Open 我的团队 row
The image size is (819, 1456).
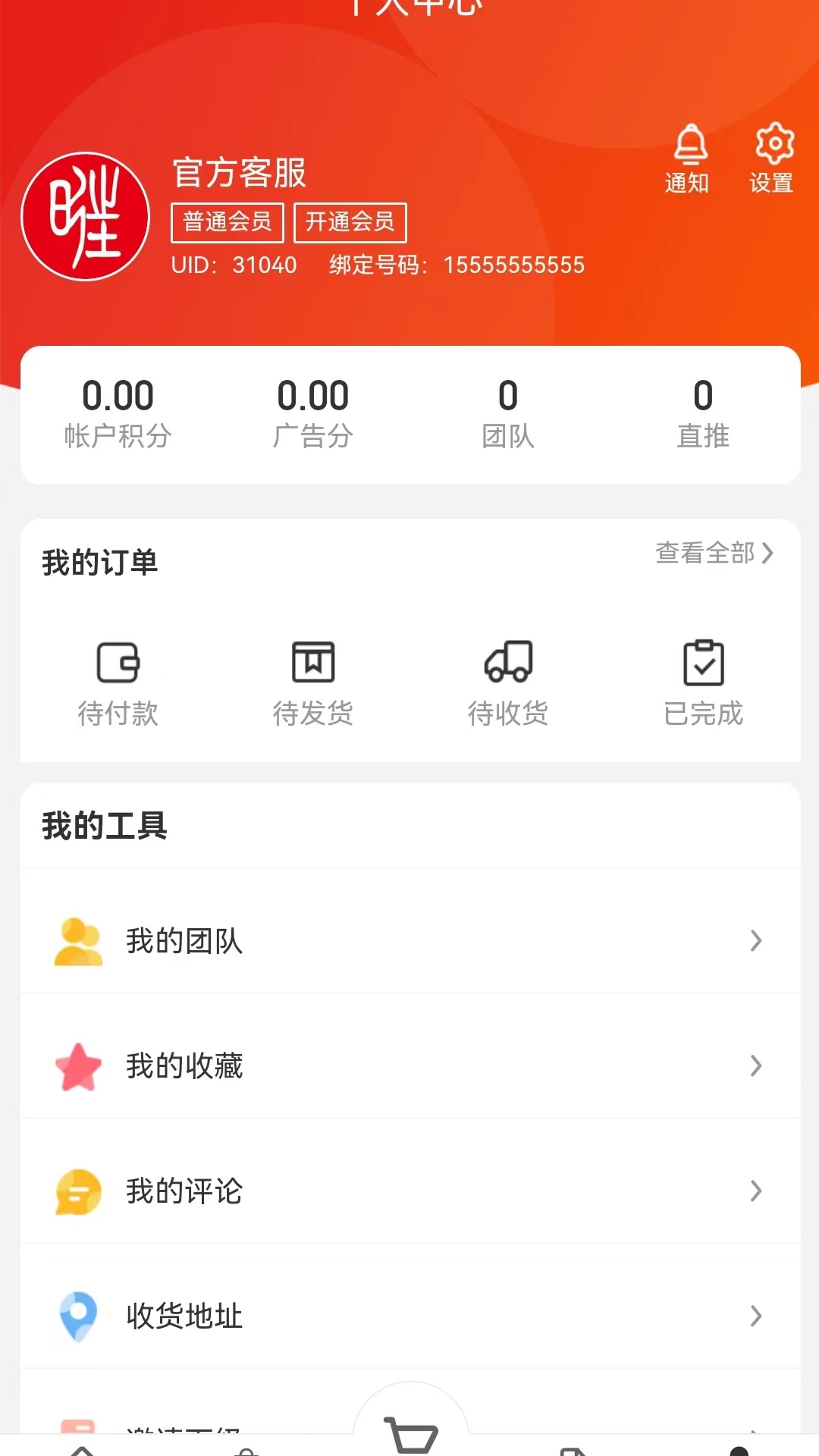(x=410, y=941)
